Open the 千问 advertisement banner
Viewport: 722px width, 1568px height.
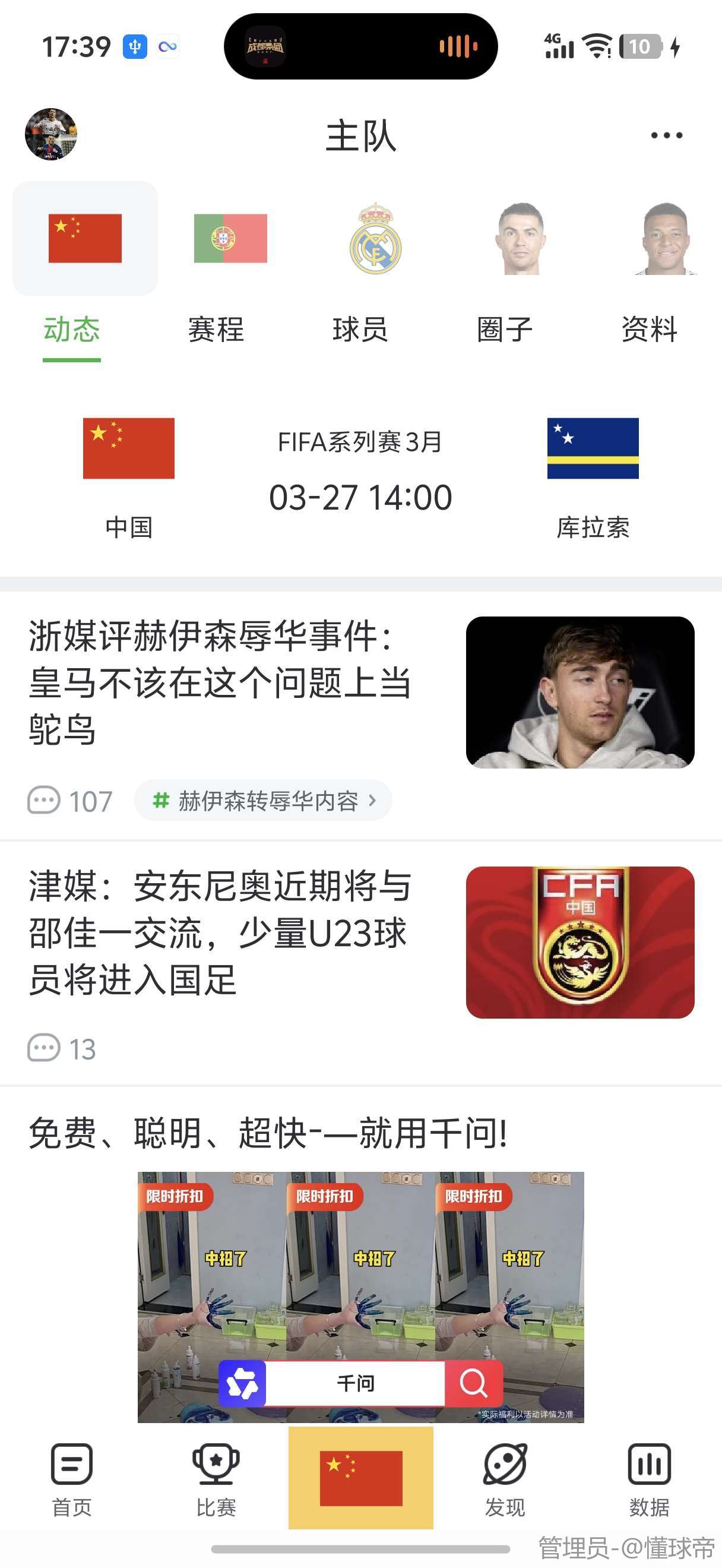pos(360,1297)
